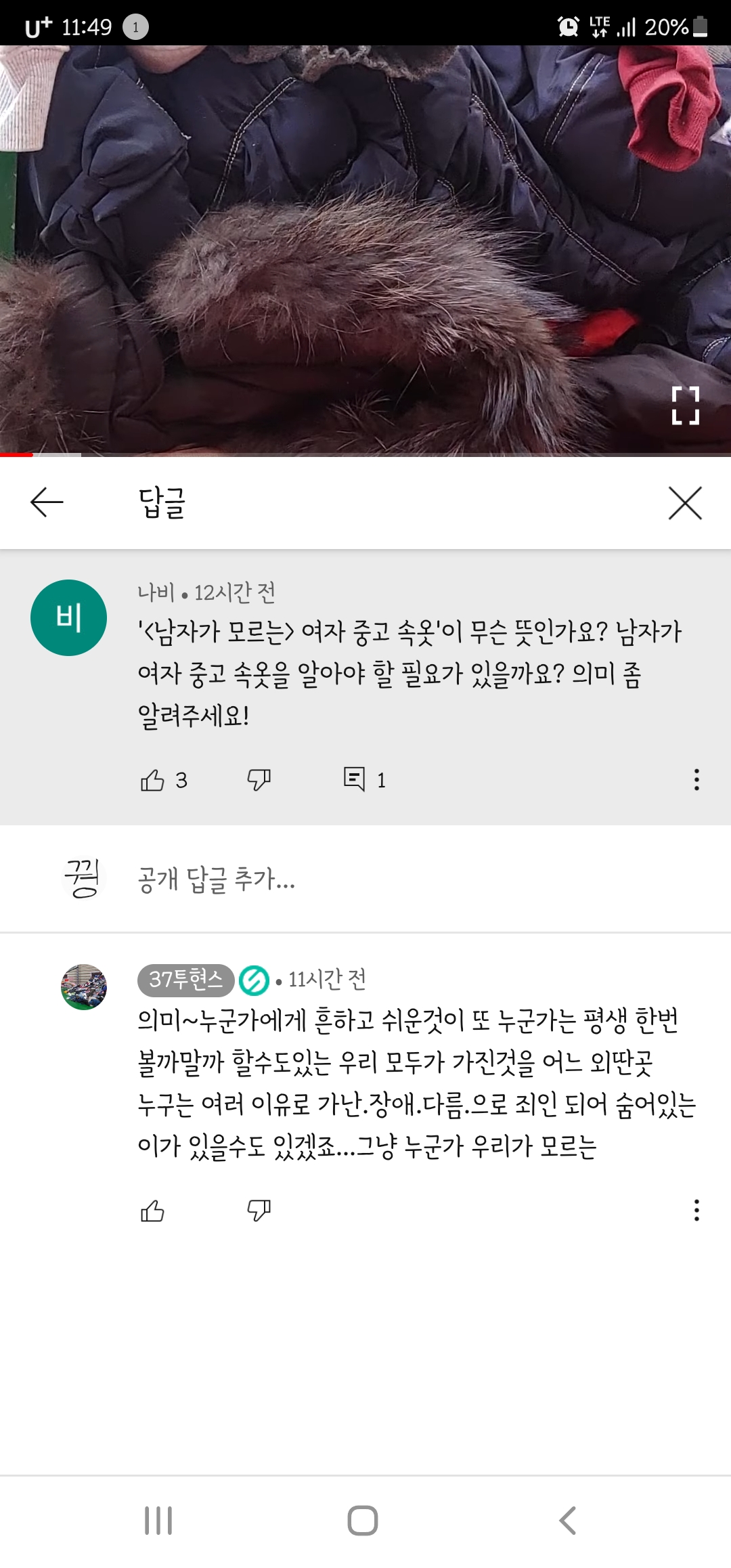This screenshot has height=1568, width=731.
Task: Close the 답글 replies panel
Action: 685,503
